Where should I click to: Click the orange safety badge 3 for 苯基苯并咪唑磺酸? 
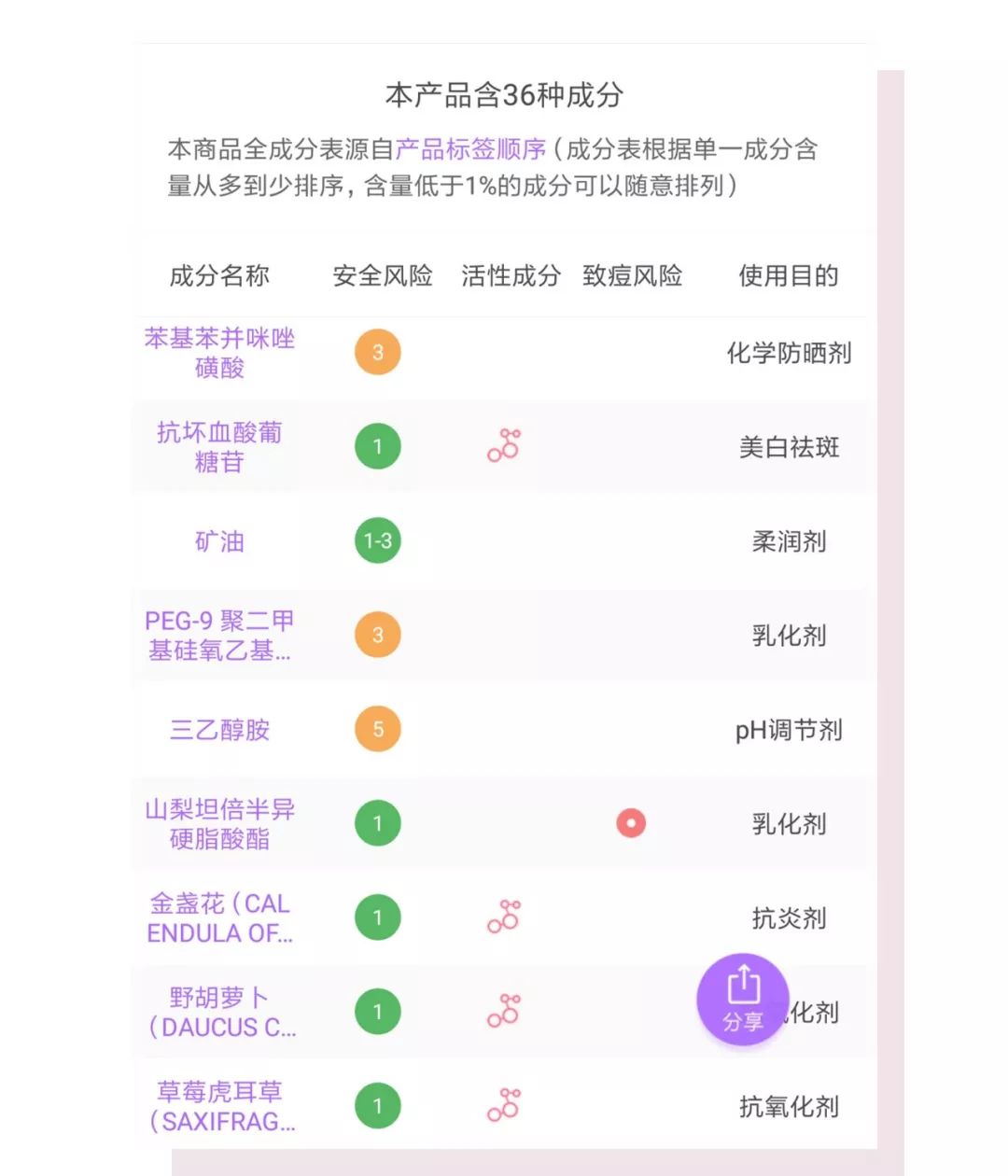coord(377,353)
